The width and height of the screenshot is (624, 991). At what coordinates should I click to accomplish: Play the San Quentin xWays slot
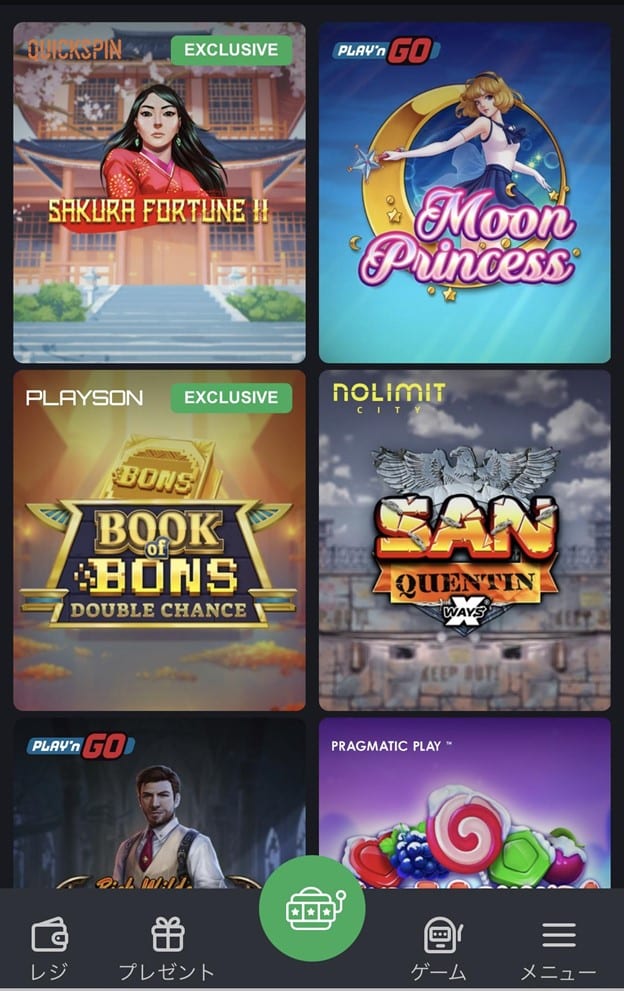pyautogui.click(x=464, y=540)
